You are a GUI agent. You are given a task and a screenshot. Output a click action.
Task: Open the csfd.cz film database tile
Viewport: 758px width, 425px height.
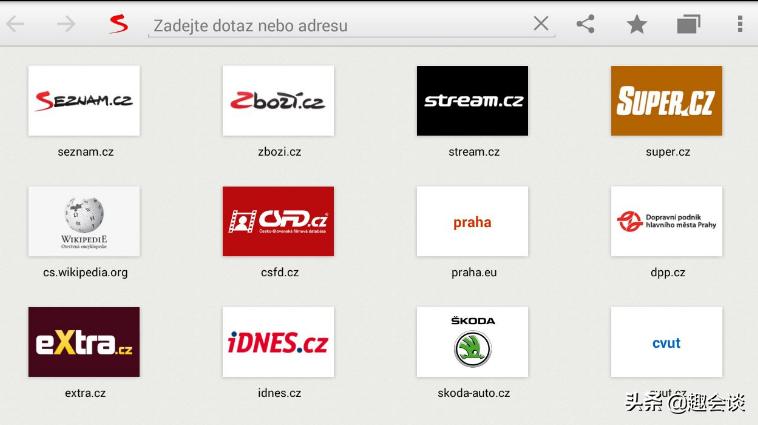click(x=278, y=221)
